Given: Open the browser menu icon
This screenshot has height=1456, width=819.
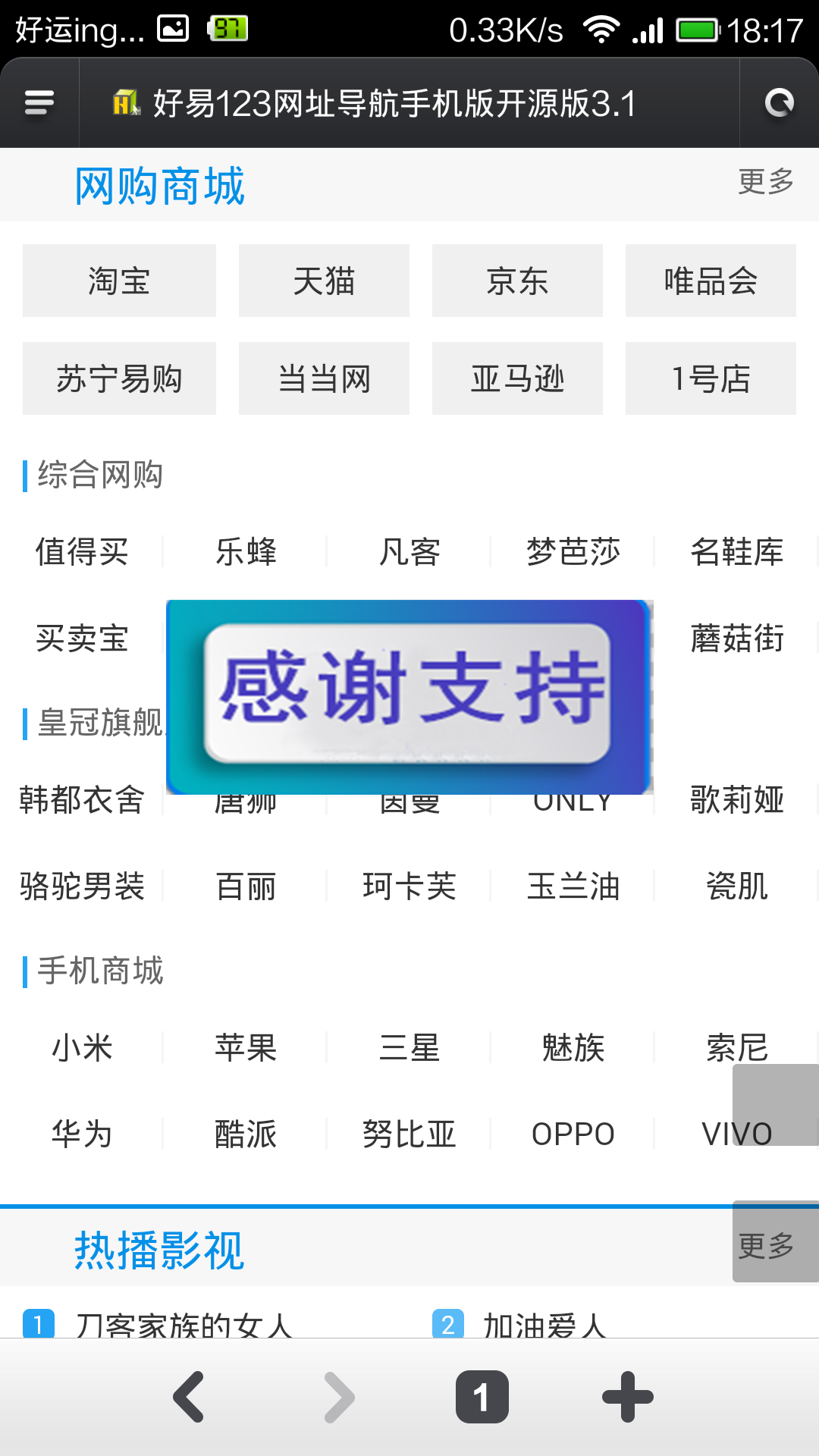Looking at the screenshot, I should (x=39, y=102).
